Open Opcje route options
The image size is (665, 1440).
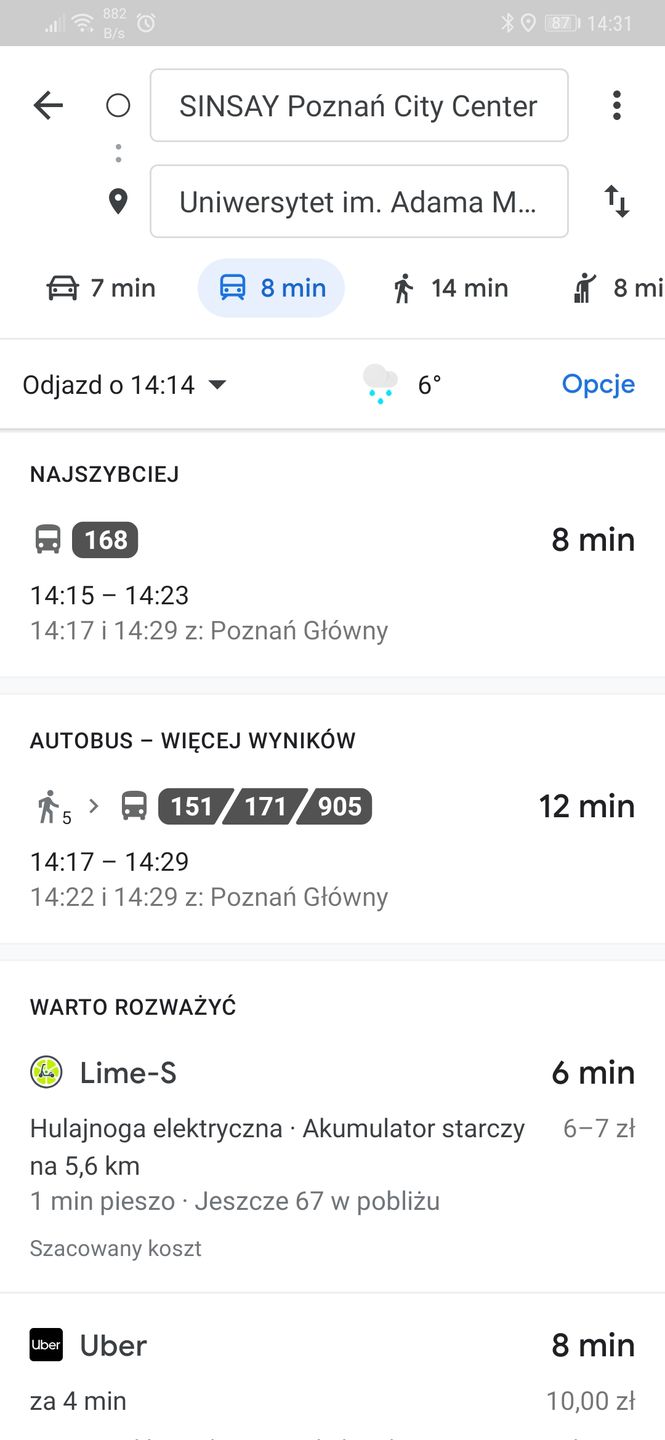(598, 384)
